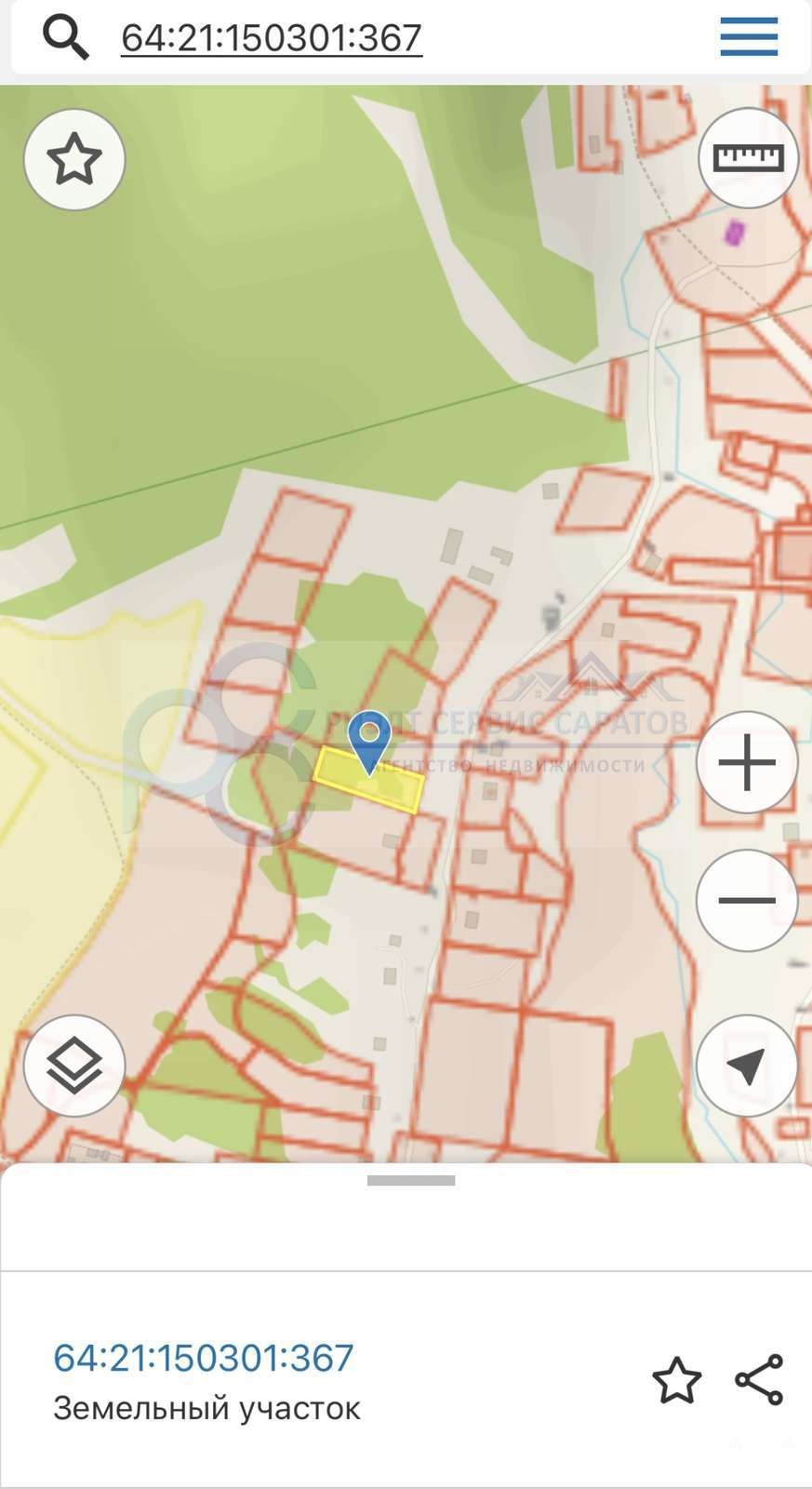Open the hamburger menu
This screenshot has height=1489, width=812.
749,37
